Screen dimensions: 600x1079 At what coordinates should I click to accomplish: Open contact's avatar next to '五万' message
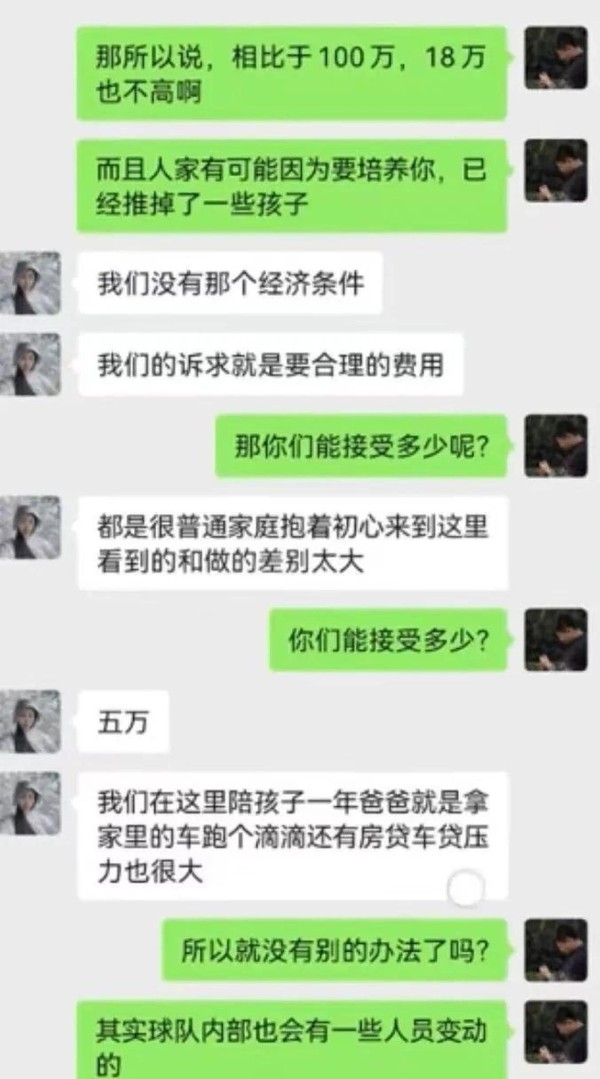31,722
